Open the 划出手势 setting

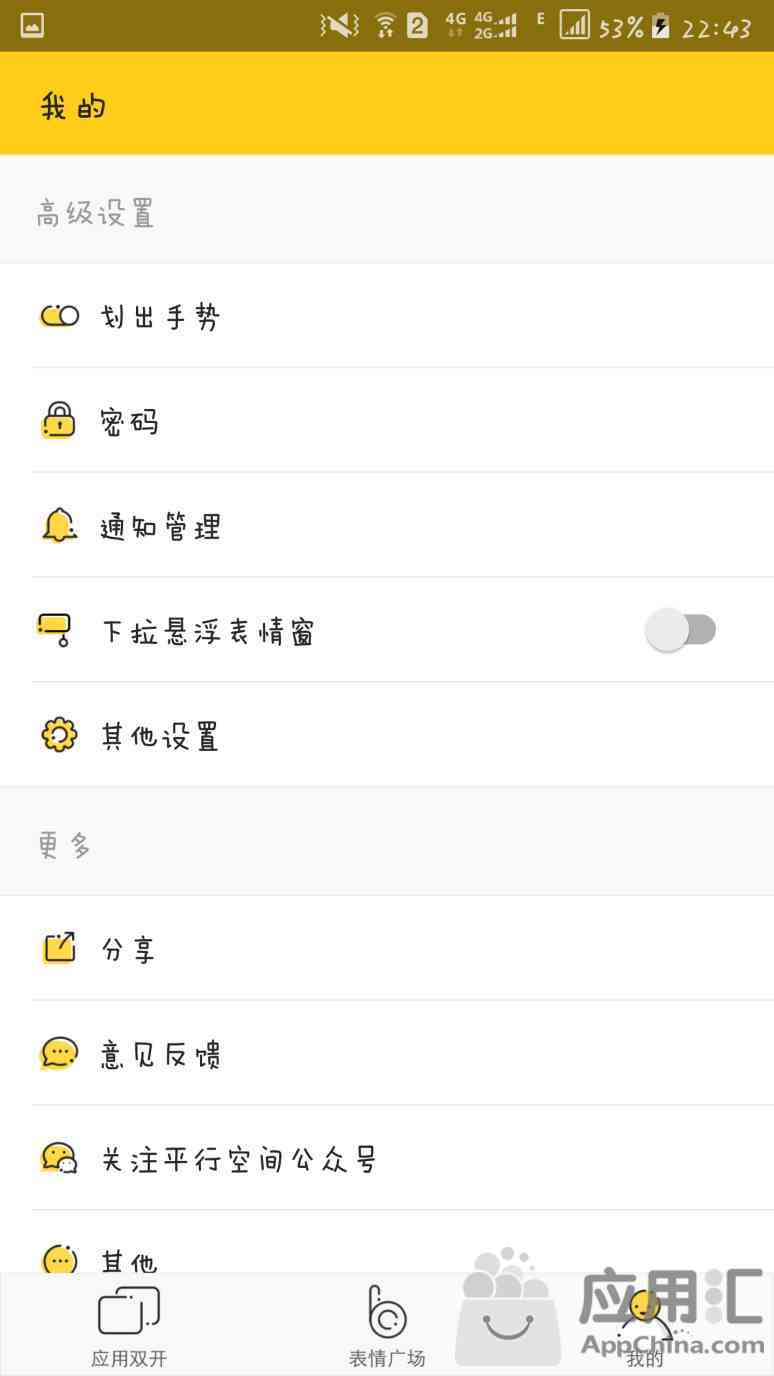point(387,316)
